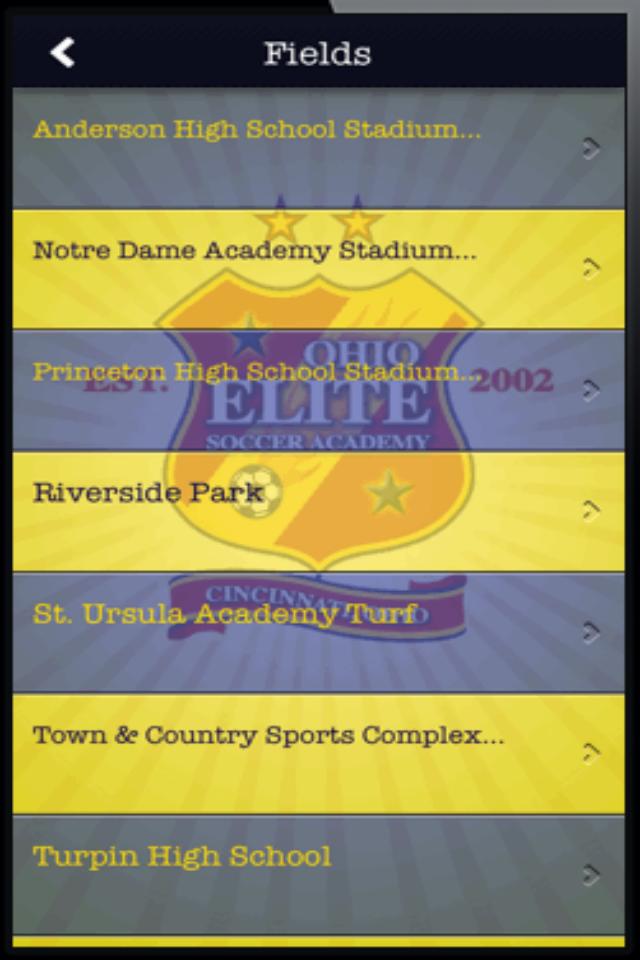The height and width of the screenshot is (960, 640).
Task: Select Notre Dame Academy Stadium row
Action: pos(318,268)
